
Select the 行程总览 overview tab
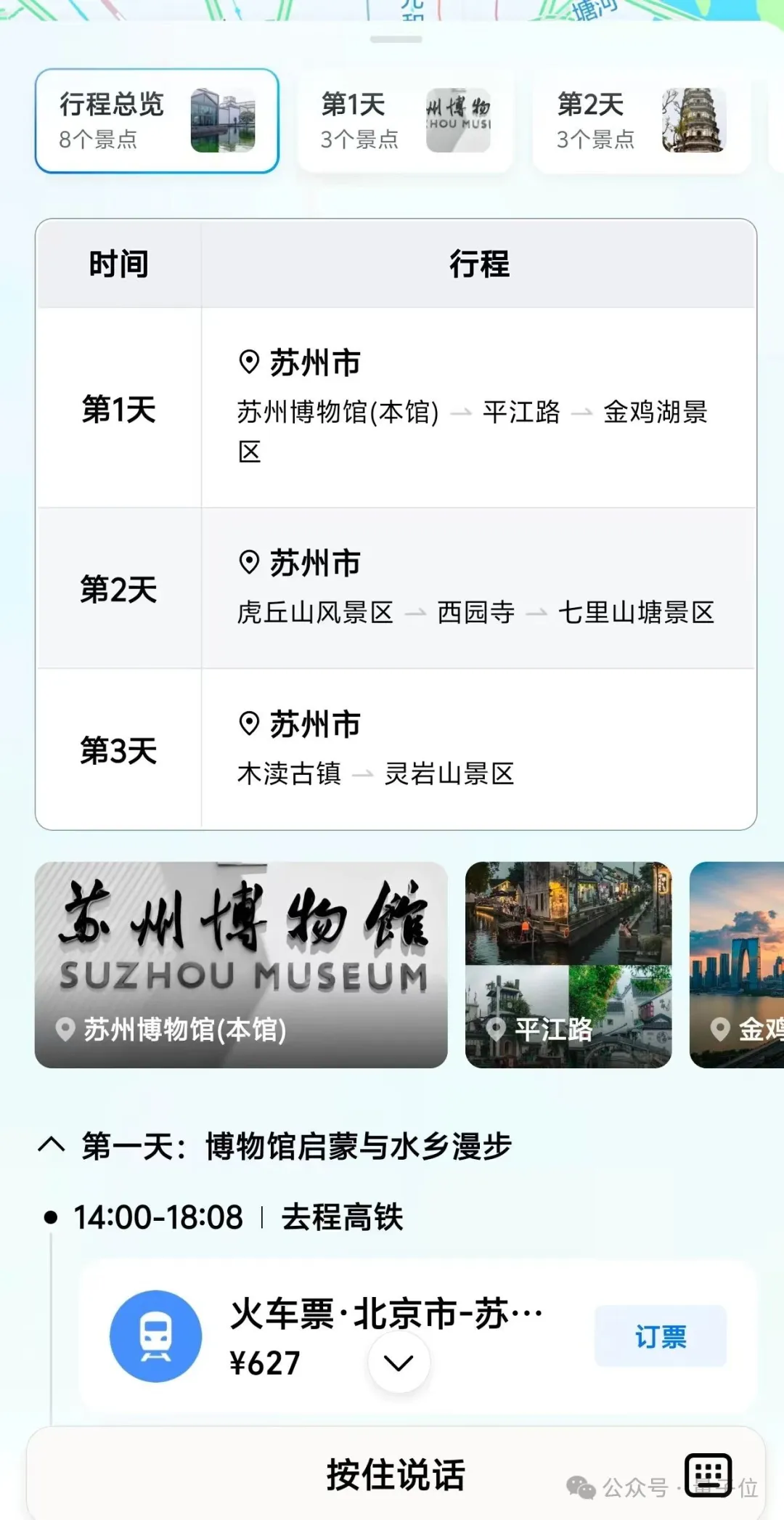tap(157, 121)
